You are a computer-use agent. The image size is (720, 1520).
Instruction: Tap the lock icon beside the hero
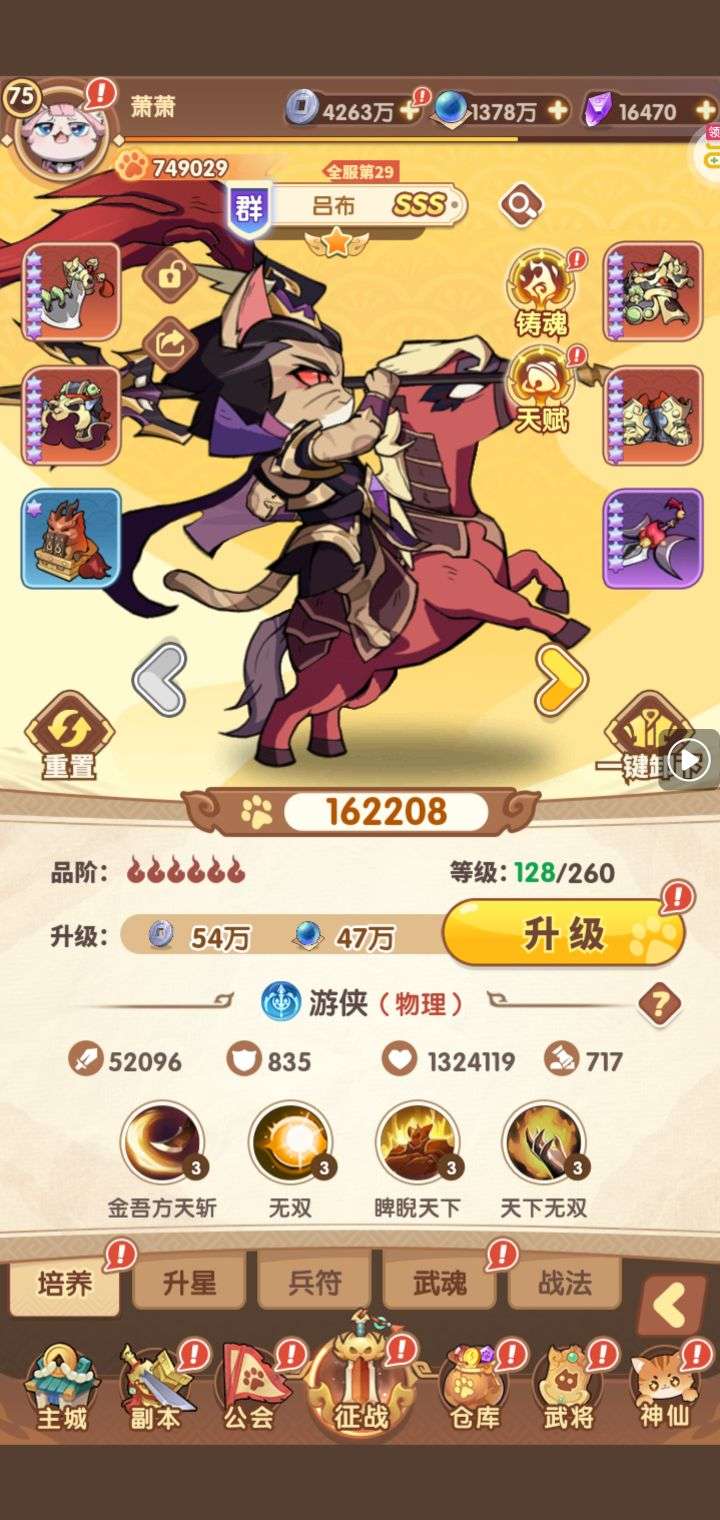pos(171,273)
